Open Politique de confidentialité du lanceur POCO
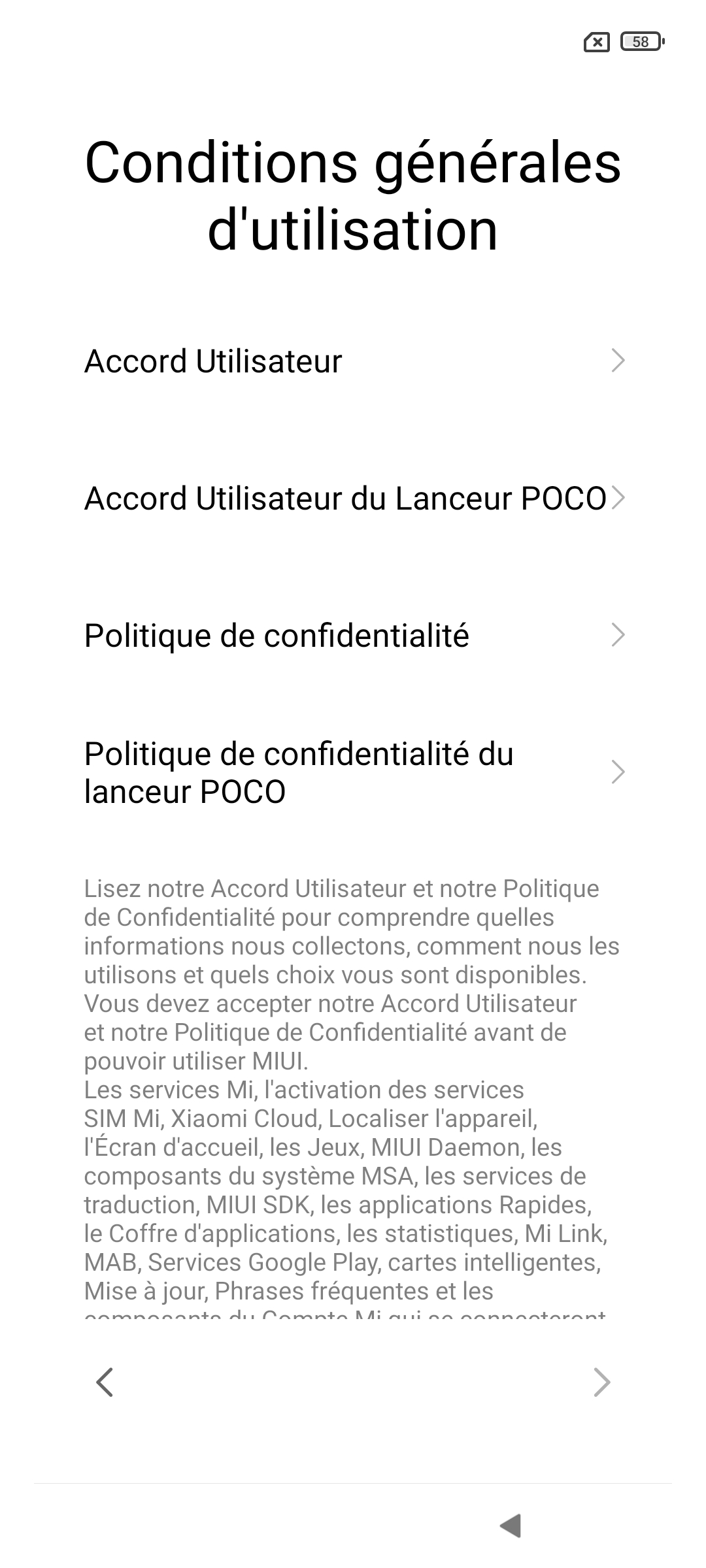Viewport: 706px width, 1568px height. point(353,772)
